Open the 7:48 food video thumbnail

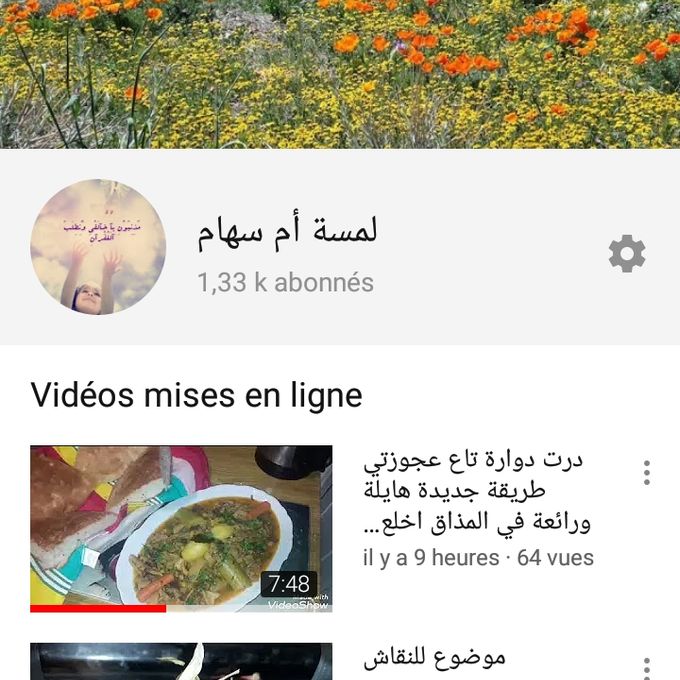click(x=181, y=528)
